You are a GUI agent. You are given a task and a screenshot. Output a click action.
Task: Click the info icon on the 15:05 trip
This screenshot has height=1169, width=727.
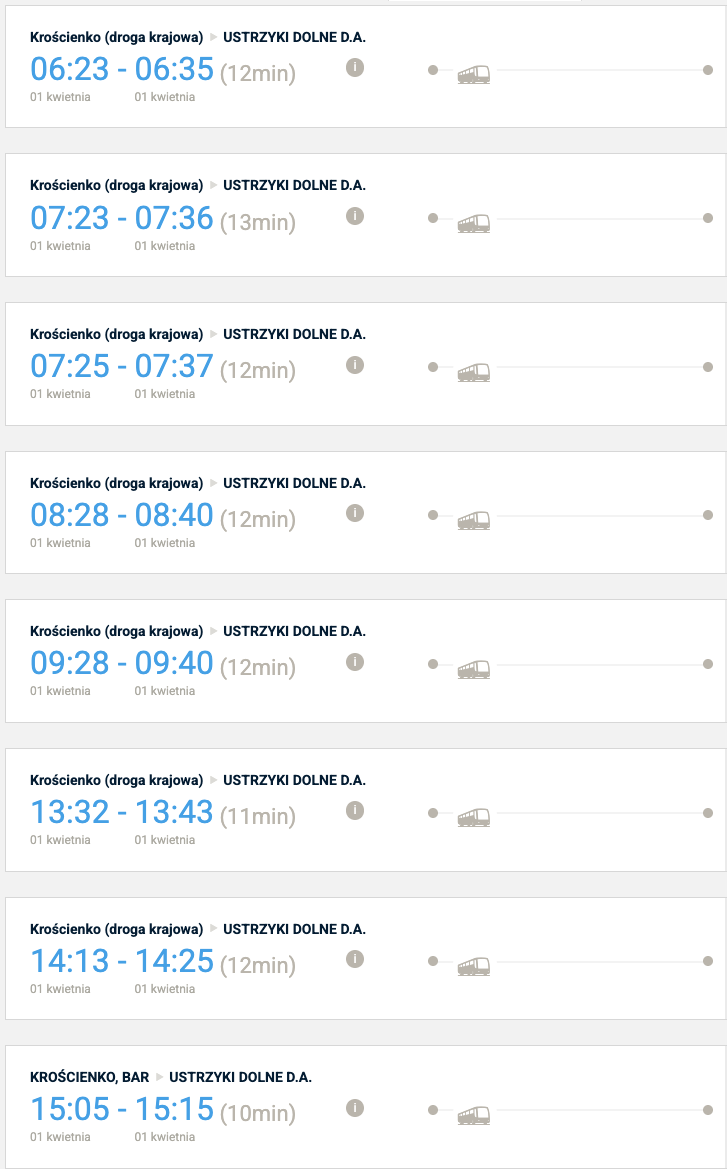355,1109
